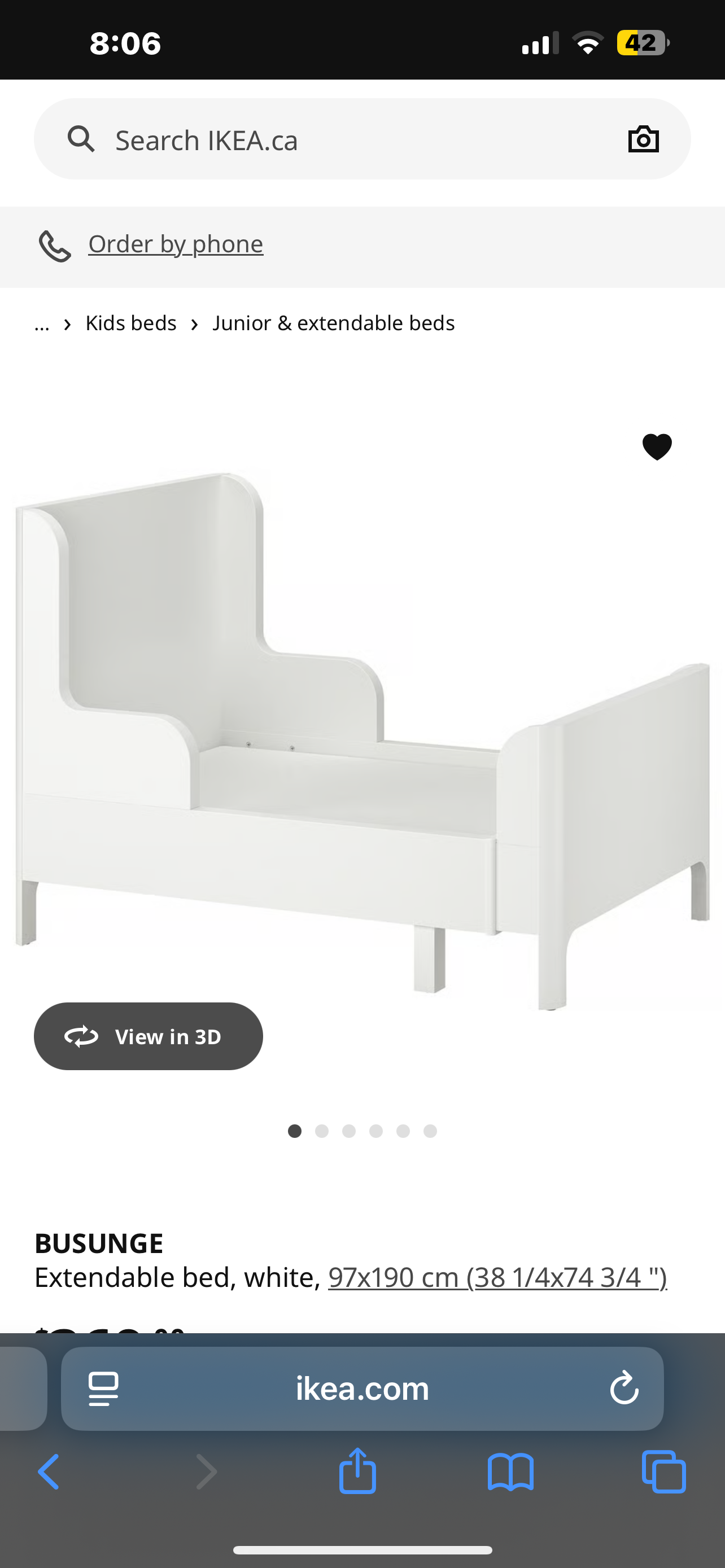Reload the ikea.com page
This screenshot has width=725, height=1568.
point(624,1389)
